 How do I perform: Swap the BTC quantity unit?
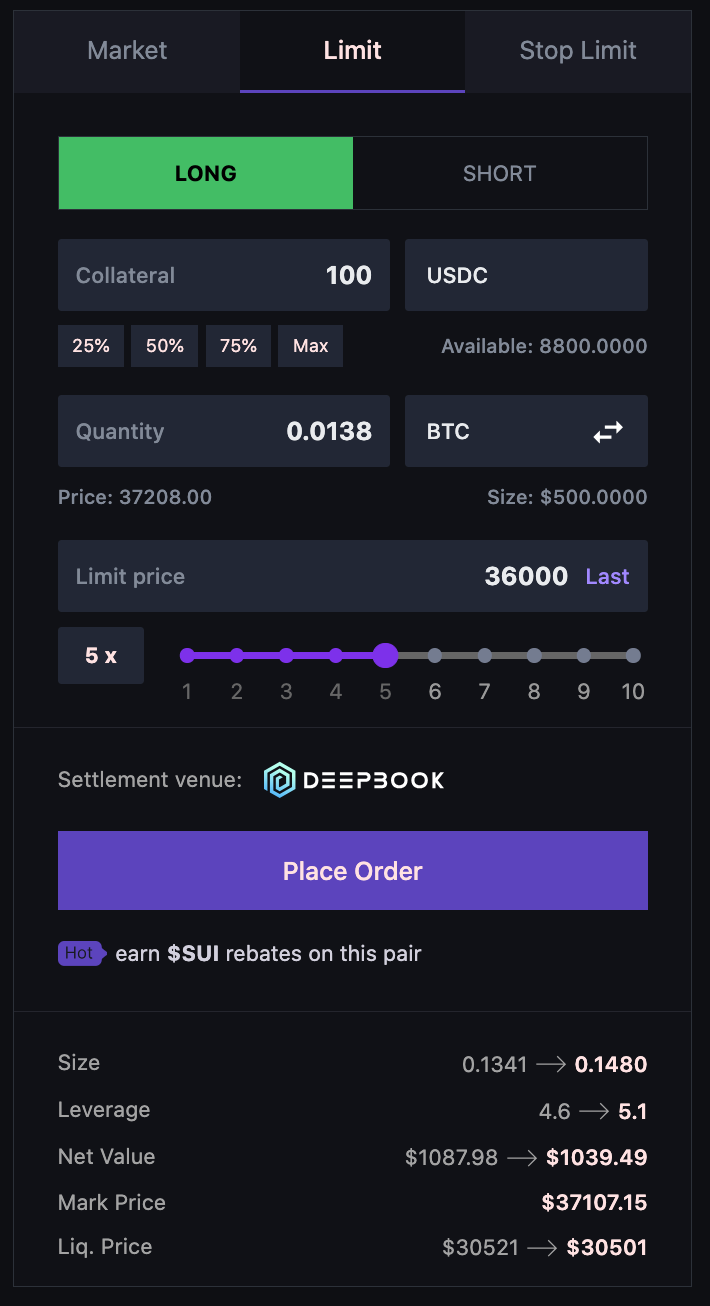coord(608,432)
